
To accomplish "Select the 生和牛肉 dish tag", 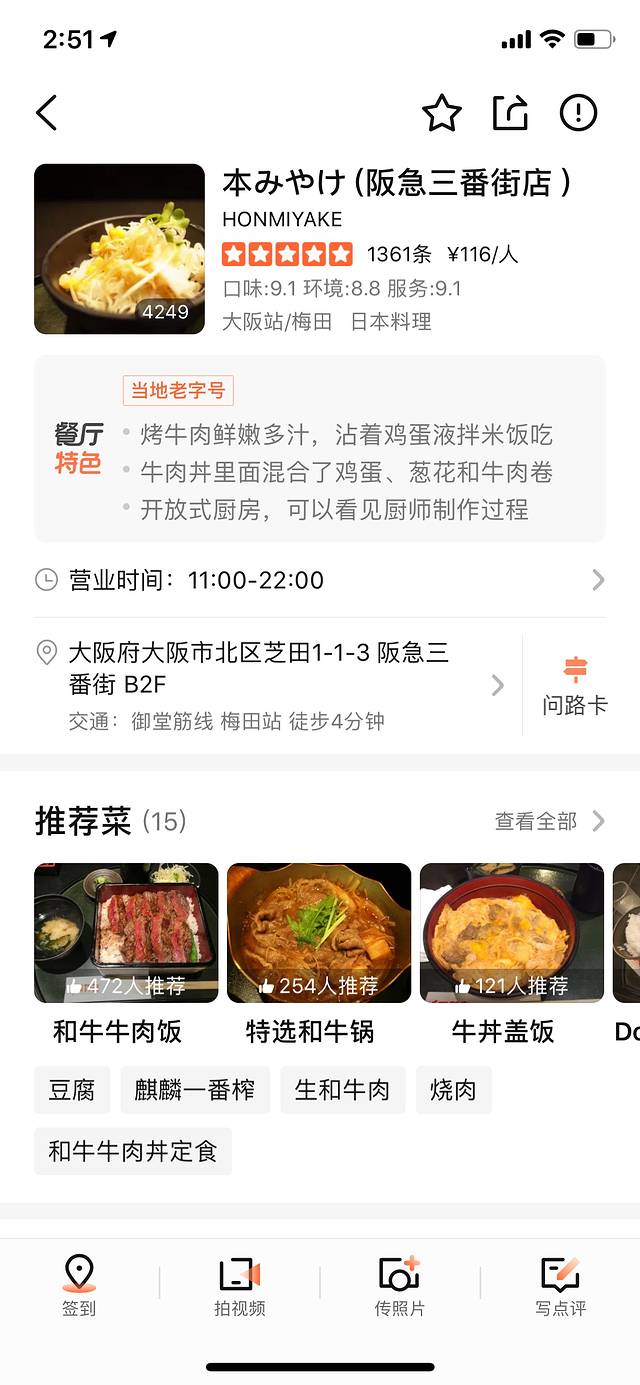I will (x=342, y=1090).
